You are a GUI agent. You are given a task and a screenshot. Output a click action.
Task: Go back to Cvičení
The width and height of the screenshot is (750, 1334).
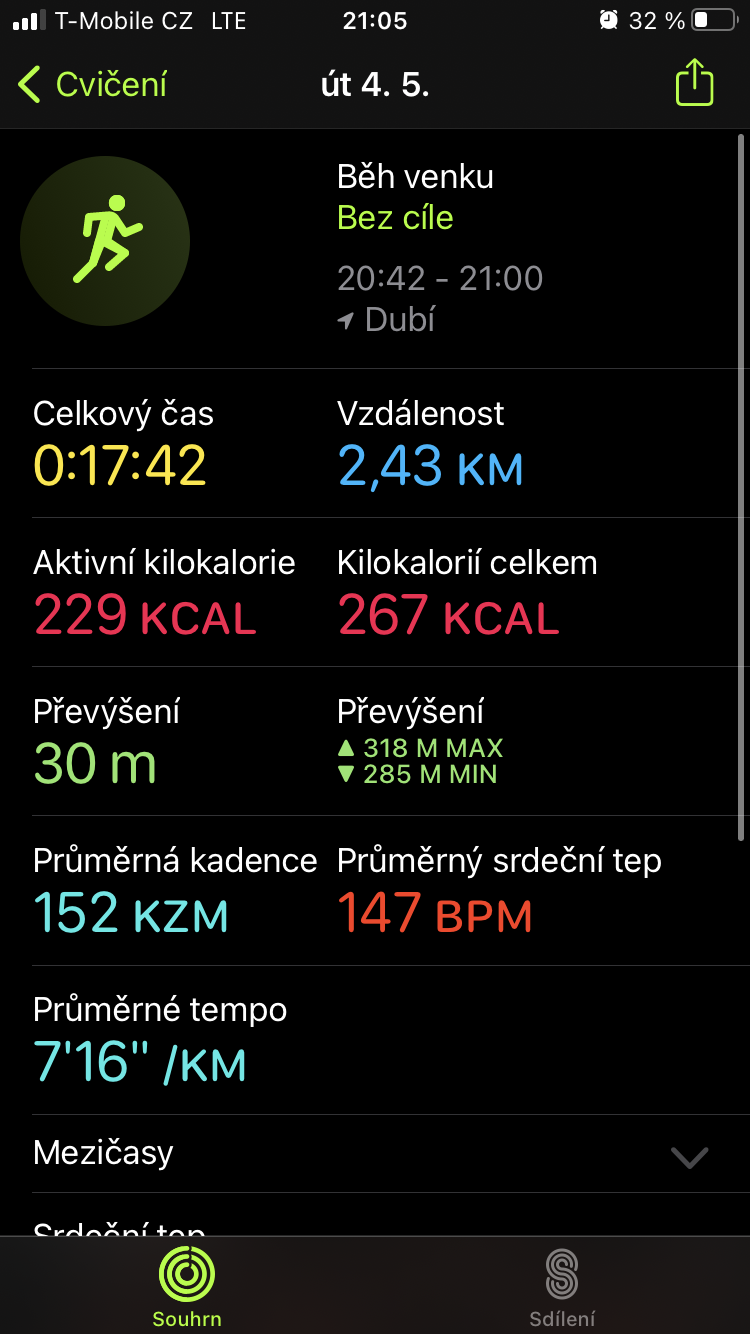point(92,85)
